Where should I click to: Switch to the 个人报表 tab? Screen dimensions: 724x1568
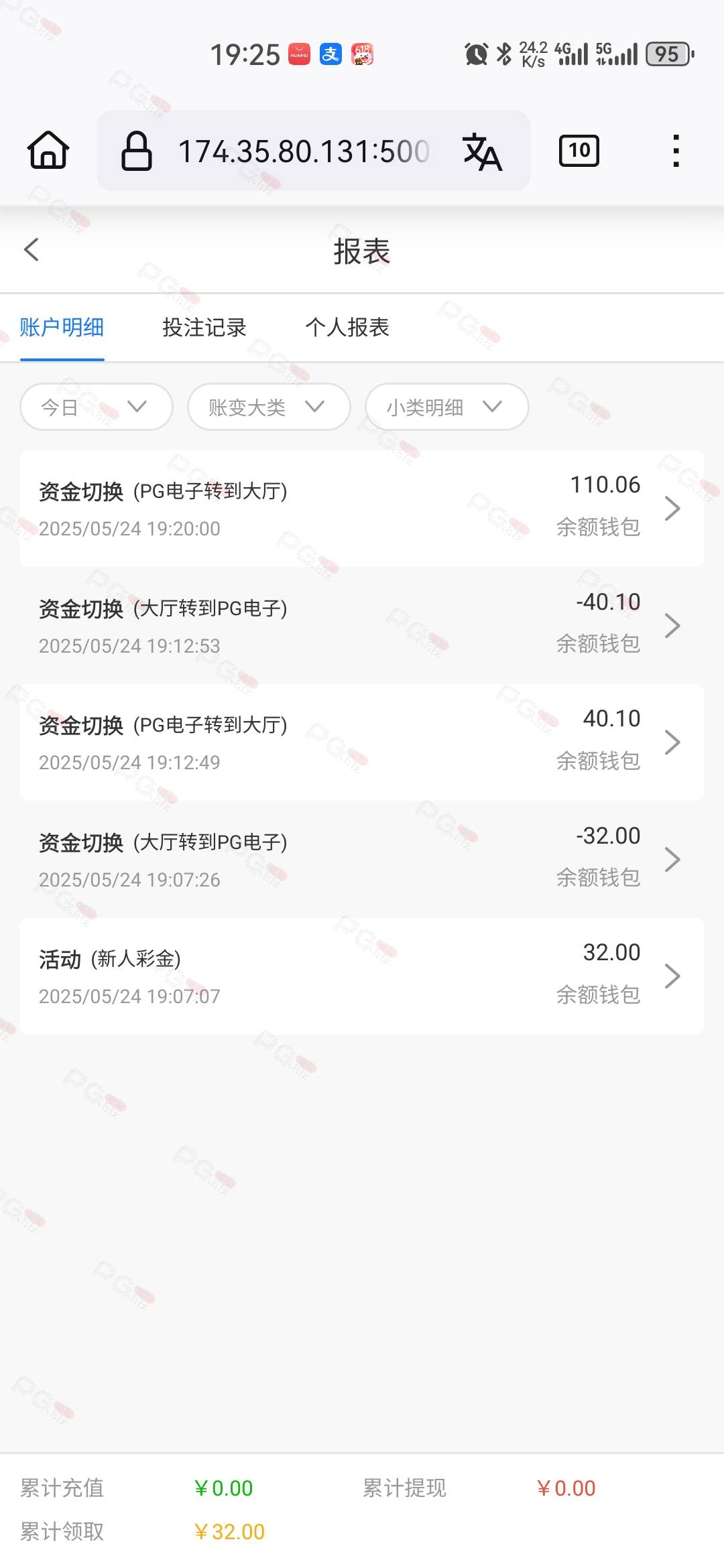click(347, 328)
